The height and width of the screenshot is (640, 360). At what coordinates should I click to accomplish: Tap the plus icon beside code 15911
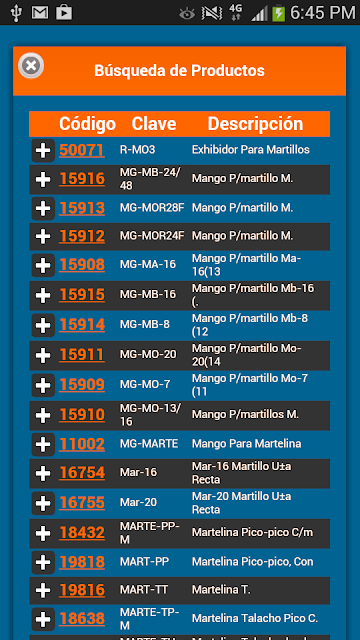tap(43, 356)
